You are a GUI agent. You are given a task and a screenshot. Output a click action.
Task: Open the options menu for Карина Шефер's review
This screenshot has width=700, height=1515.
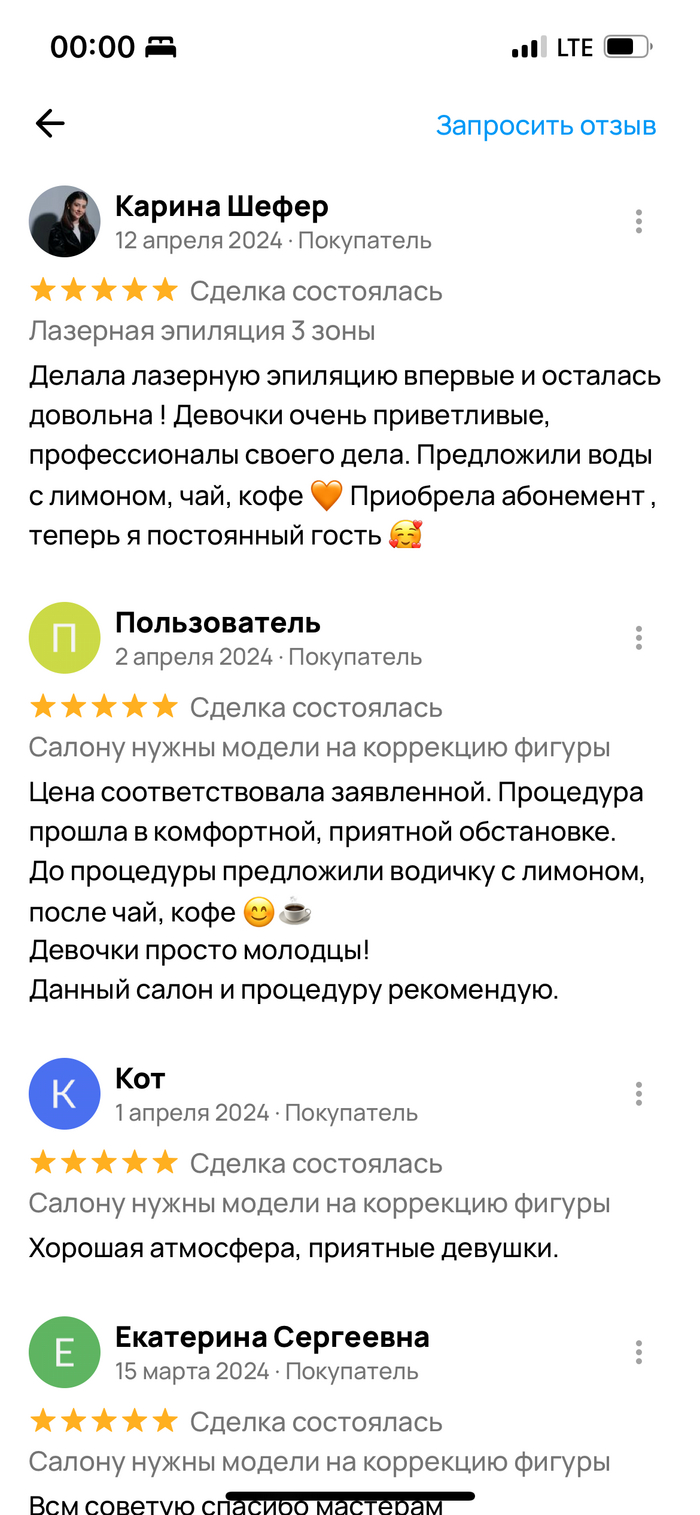pyautogui.click(x=639, y=221)
